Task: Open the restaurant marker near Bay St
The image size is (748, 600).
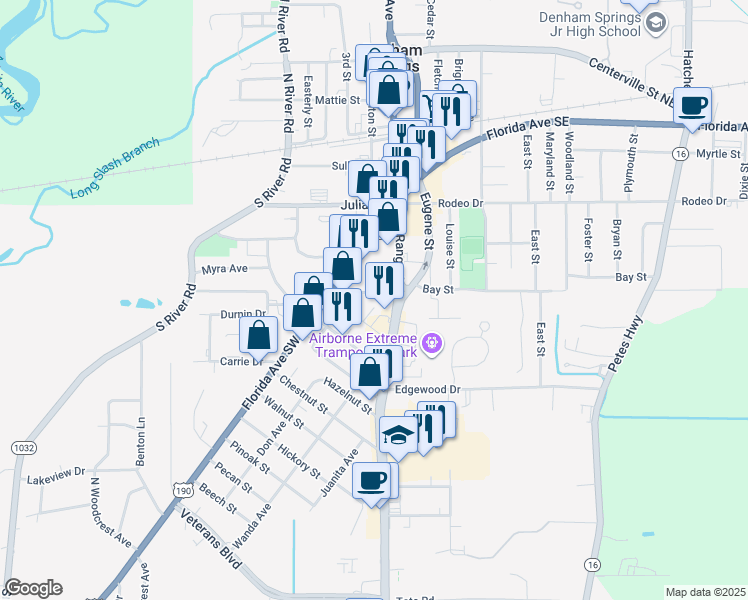Action: [x=384, y=281]
